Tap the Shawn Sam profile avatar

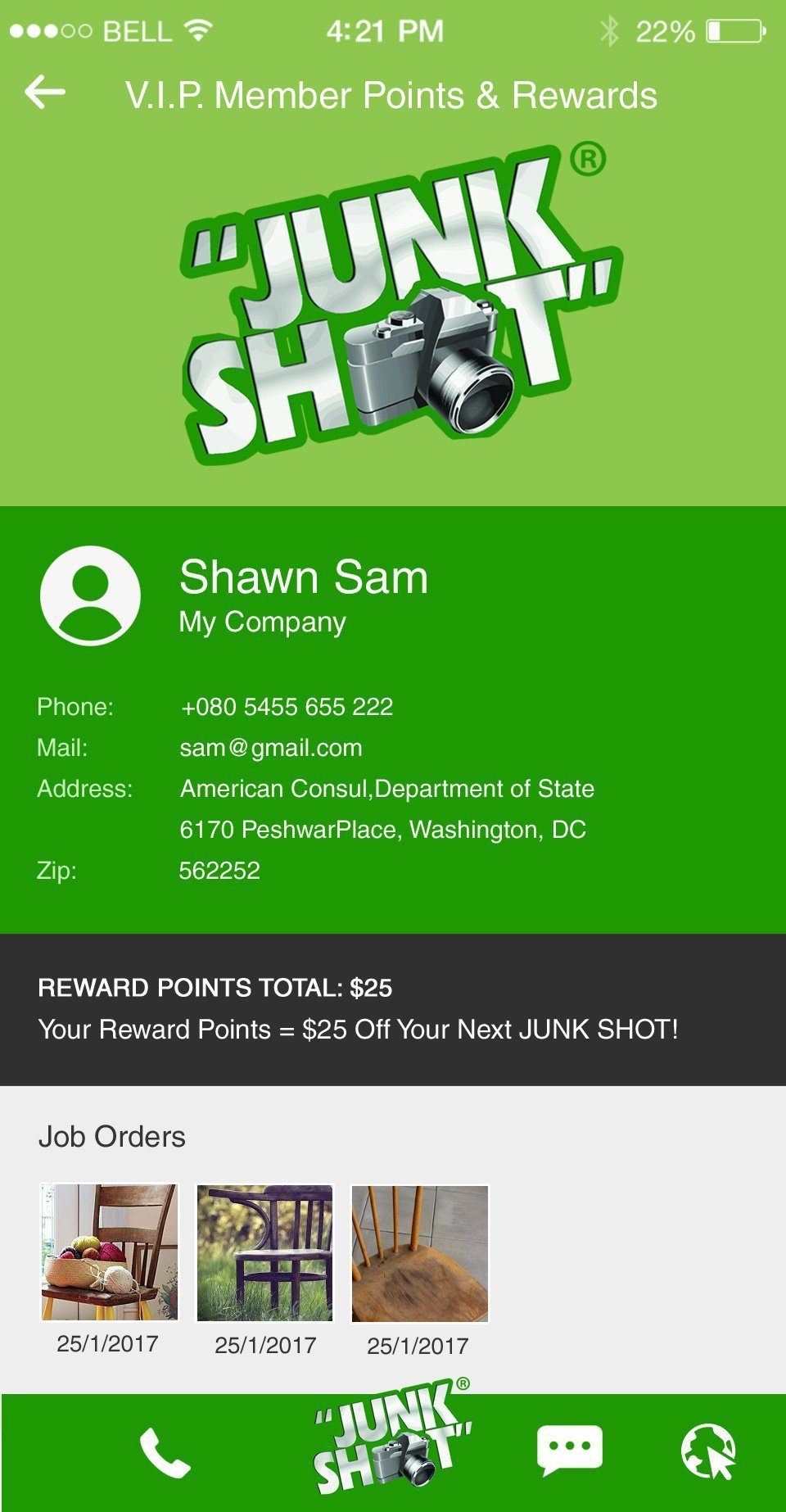90,595
